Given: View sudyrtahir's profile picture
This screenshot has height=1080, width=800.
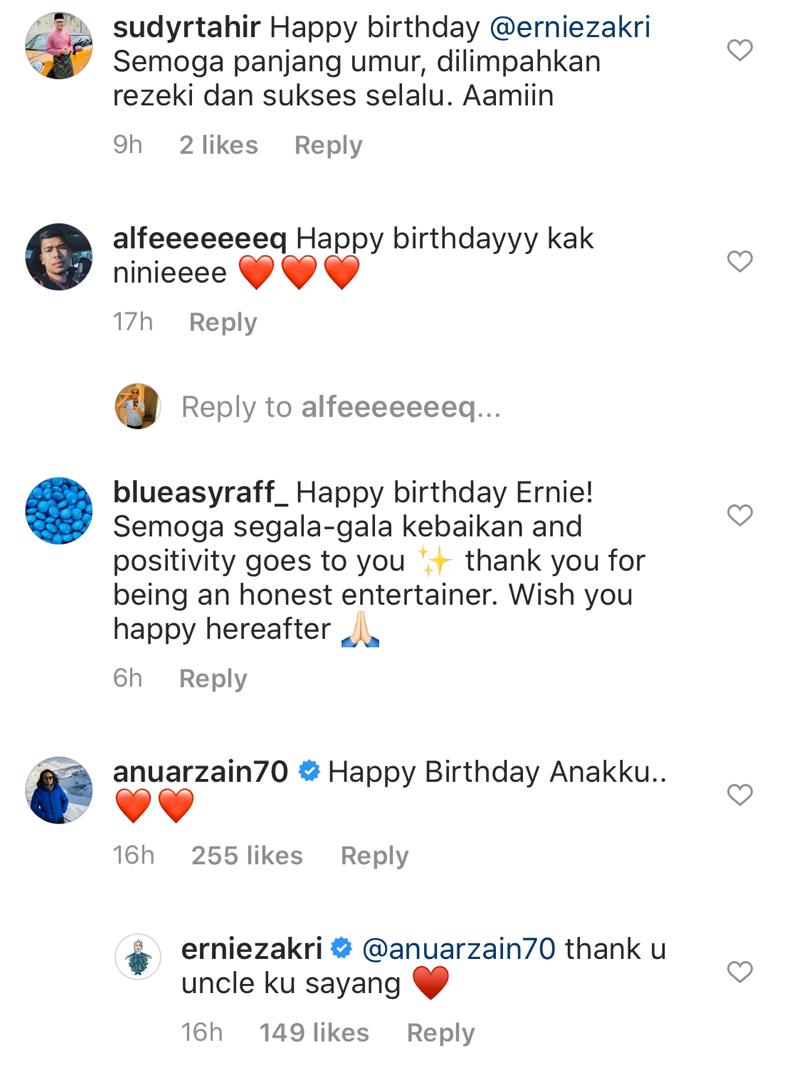Looking at the screenshot, I should (58, 45).
